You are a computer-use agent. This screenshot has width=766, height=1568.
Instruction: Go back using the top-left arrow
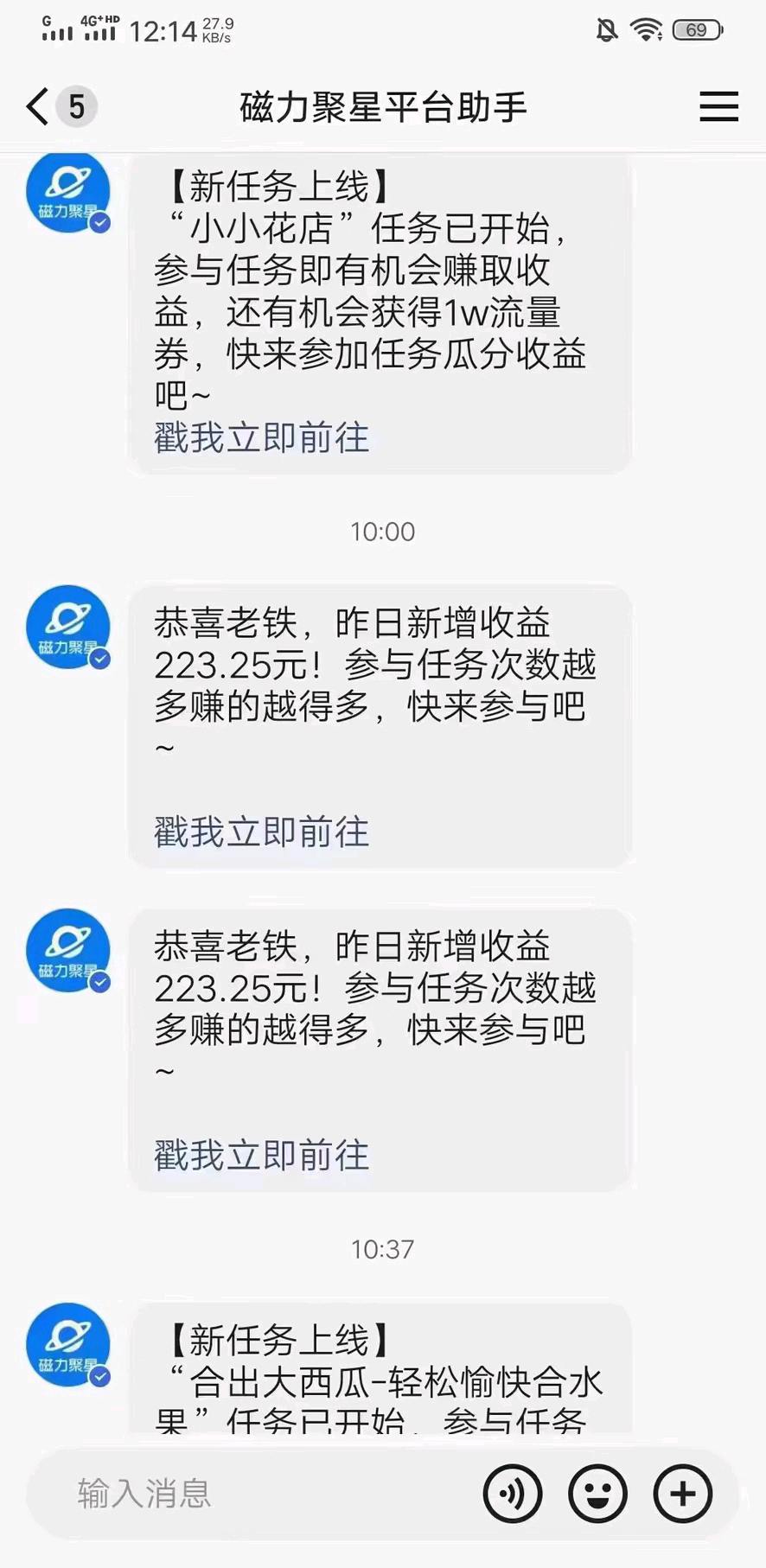pyautogui.click(x=37, y=107)
